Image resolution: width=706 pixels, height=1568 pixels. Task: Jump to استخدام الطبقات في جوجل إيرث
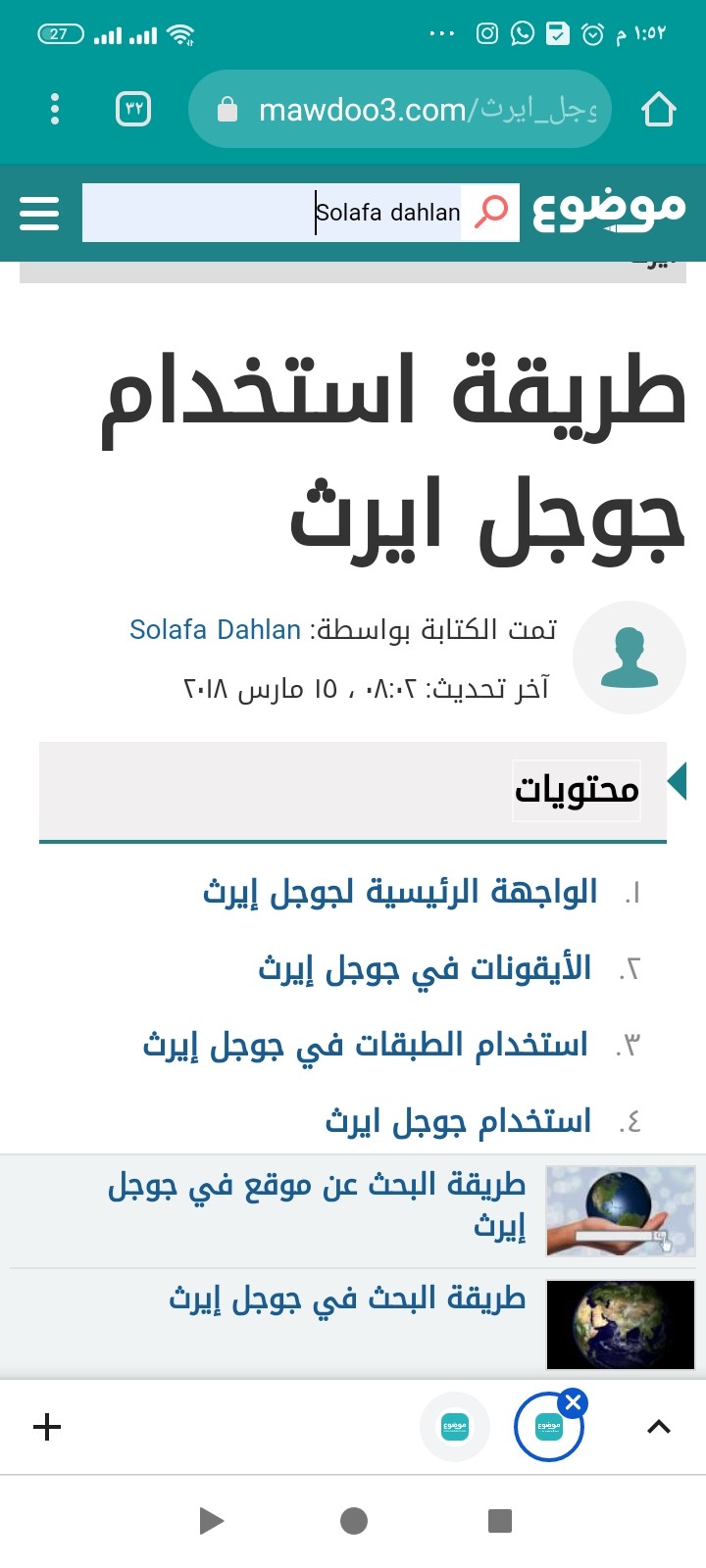tap(365, 1045)
